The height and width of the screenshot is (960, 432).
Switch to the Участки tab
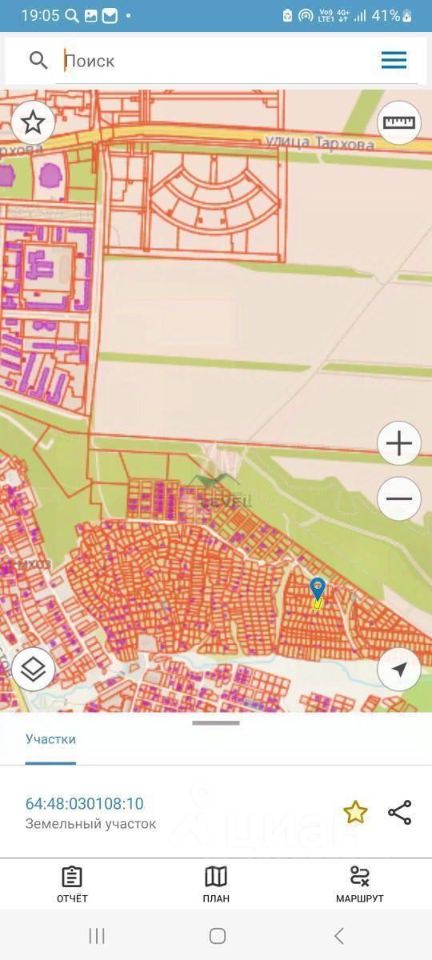tap(51, 739)
